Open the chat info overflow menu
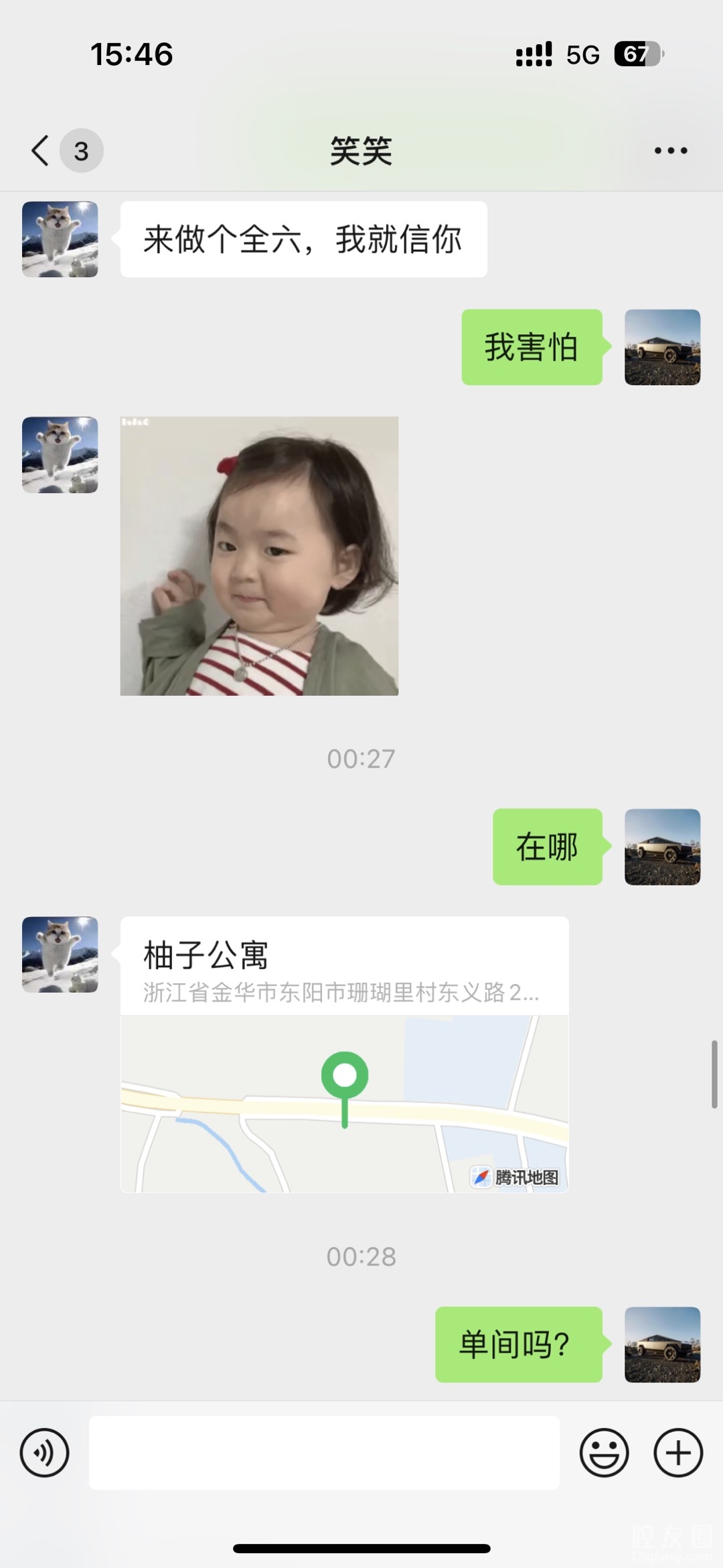Viewport: 723px width, 1568px height. pyautogui.click(x=671, y=151)
